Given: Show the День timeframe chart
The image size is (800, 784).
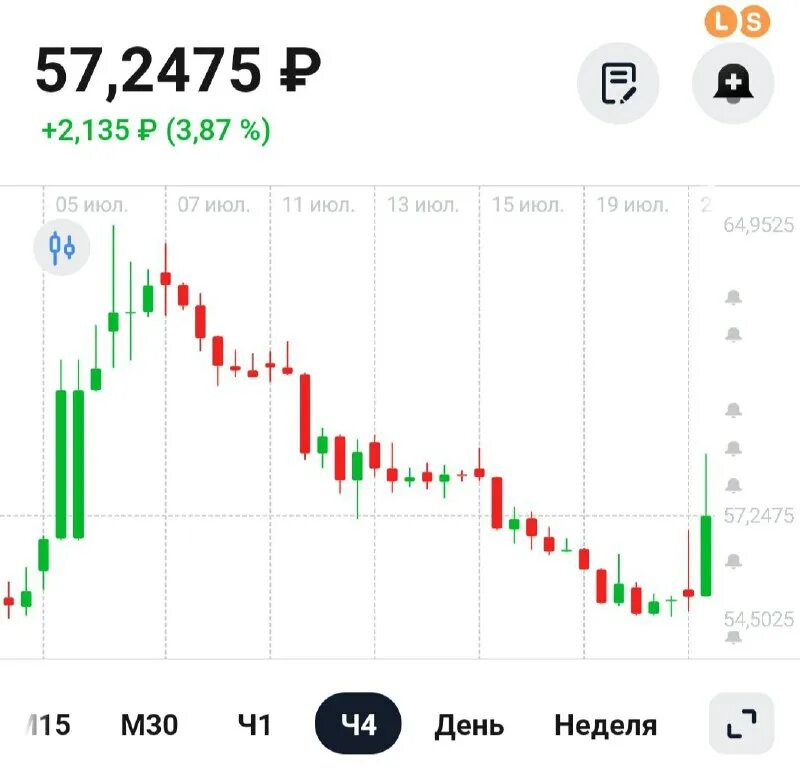Looking at the screenshot, I should [469, 724].
